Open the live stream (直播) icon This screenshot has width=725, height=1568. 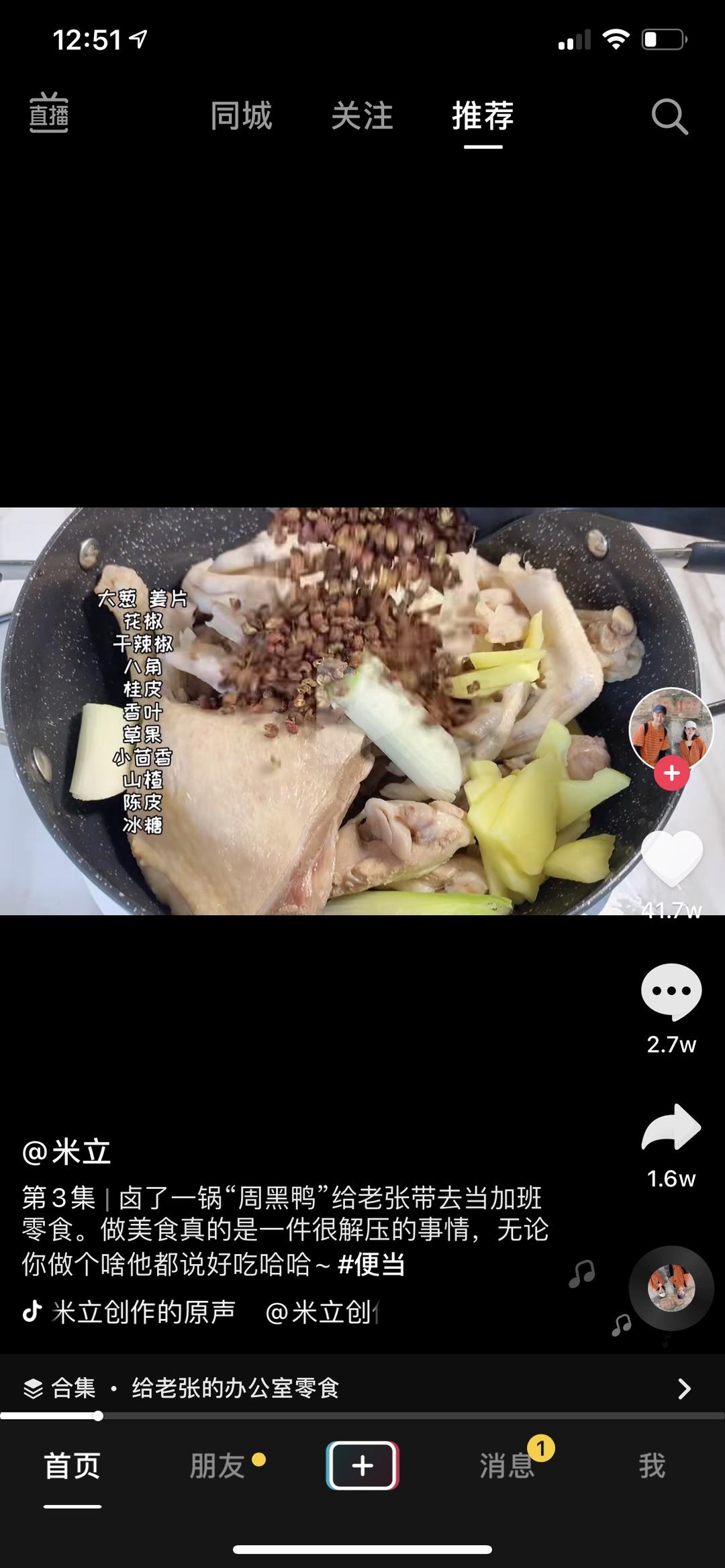49,114
